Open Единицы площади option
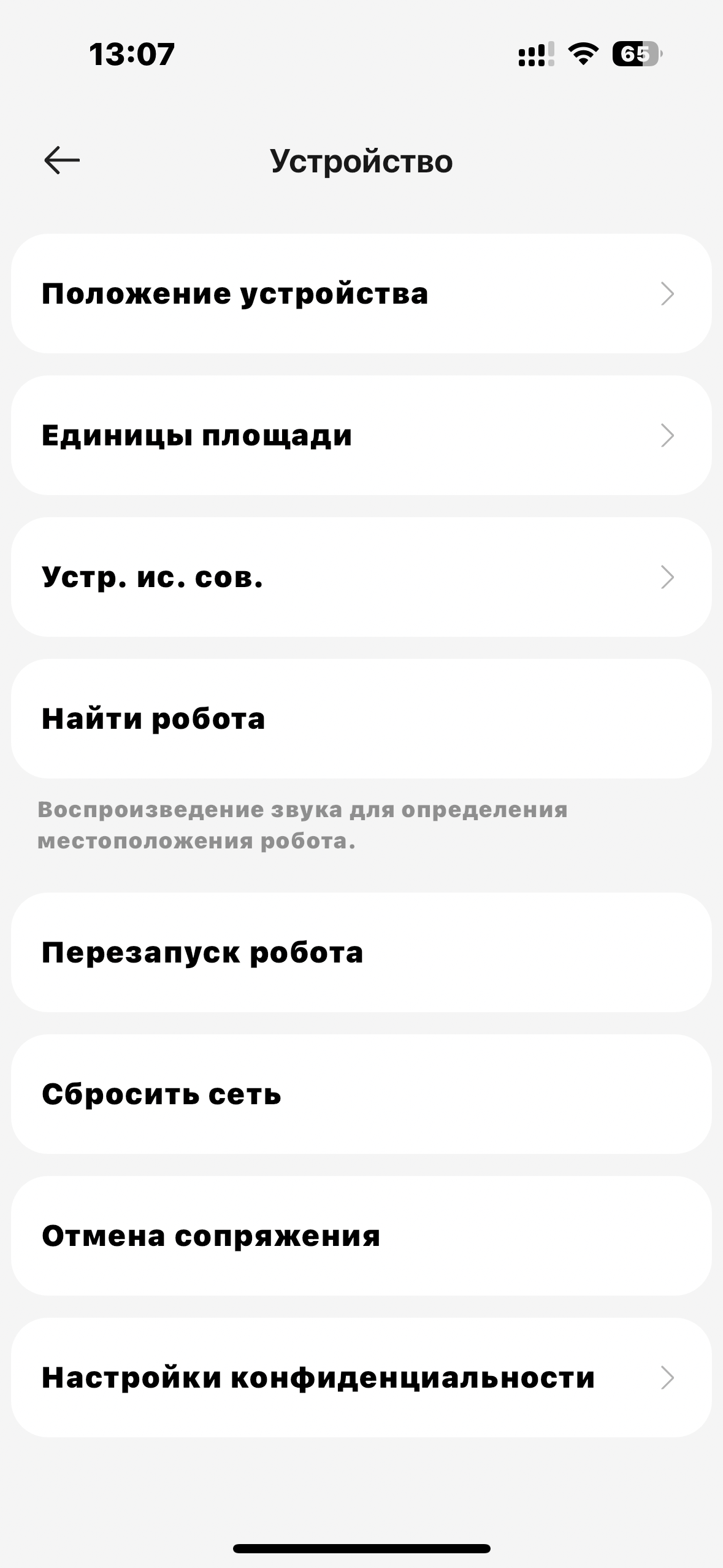Screen dimensions: 723x1568 tap(361, 436)
